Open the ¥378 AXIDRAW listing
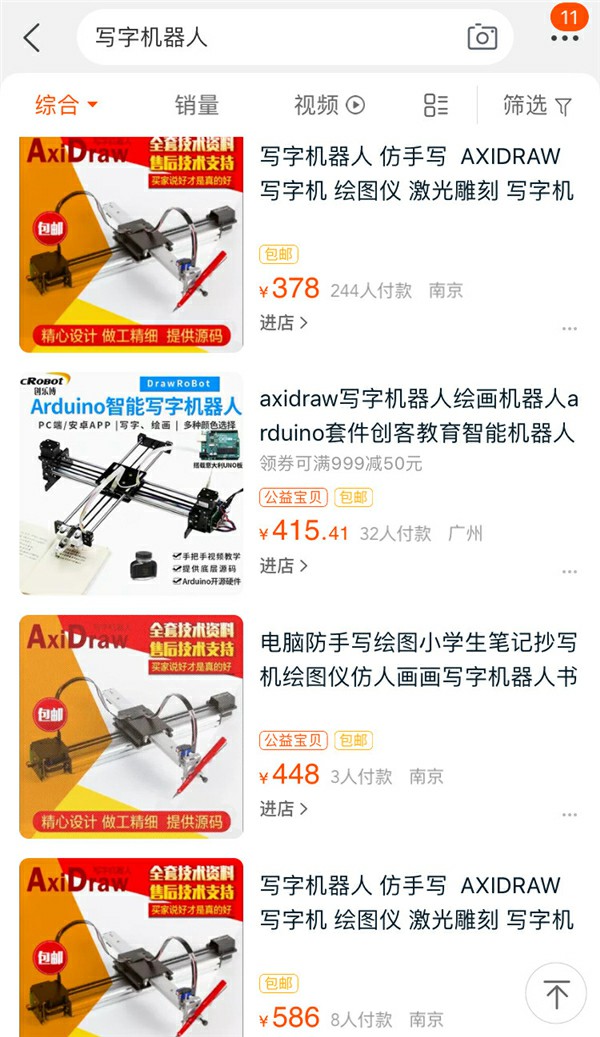 [x=416, y=173]
